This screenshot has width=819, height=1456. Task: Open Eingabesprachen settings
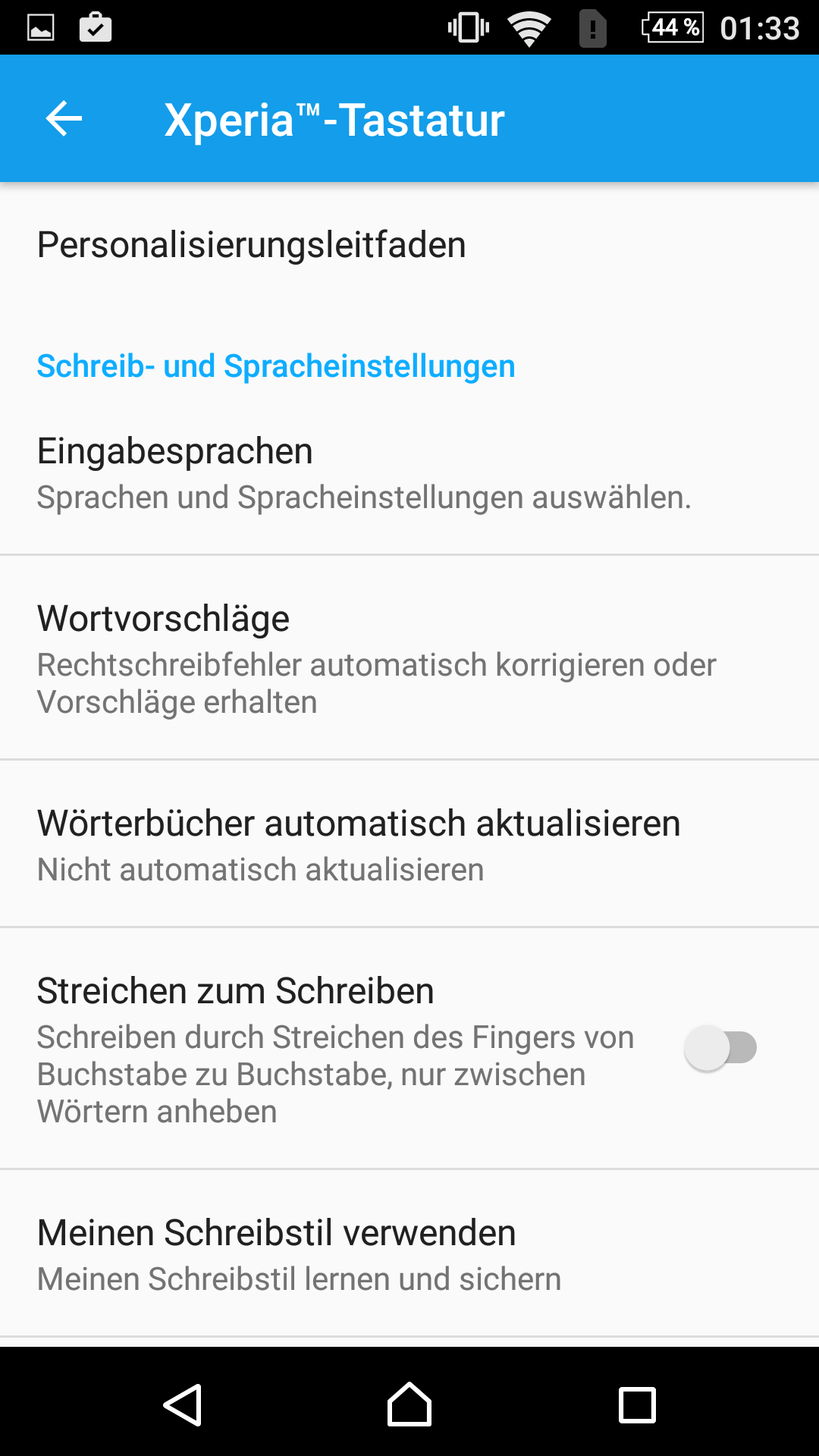[x=409, y=472]
